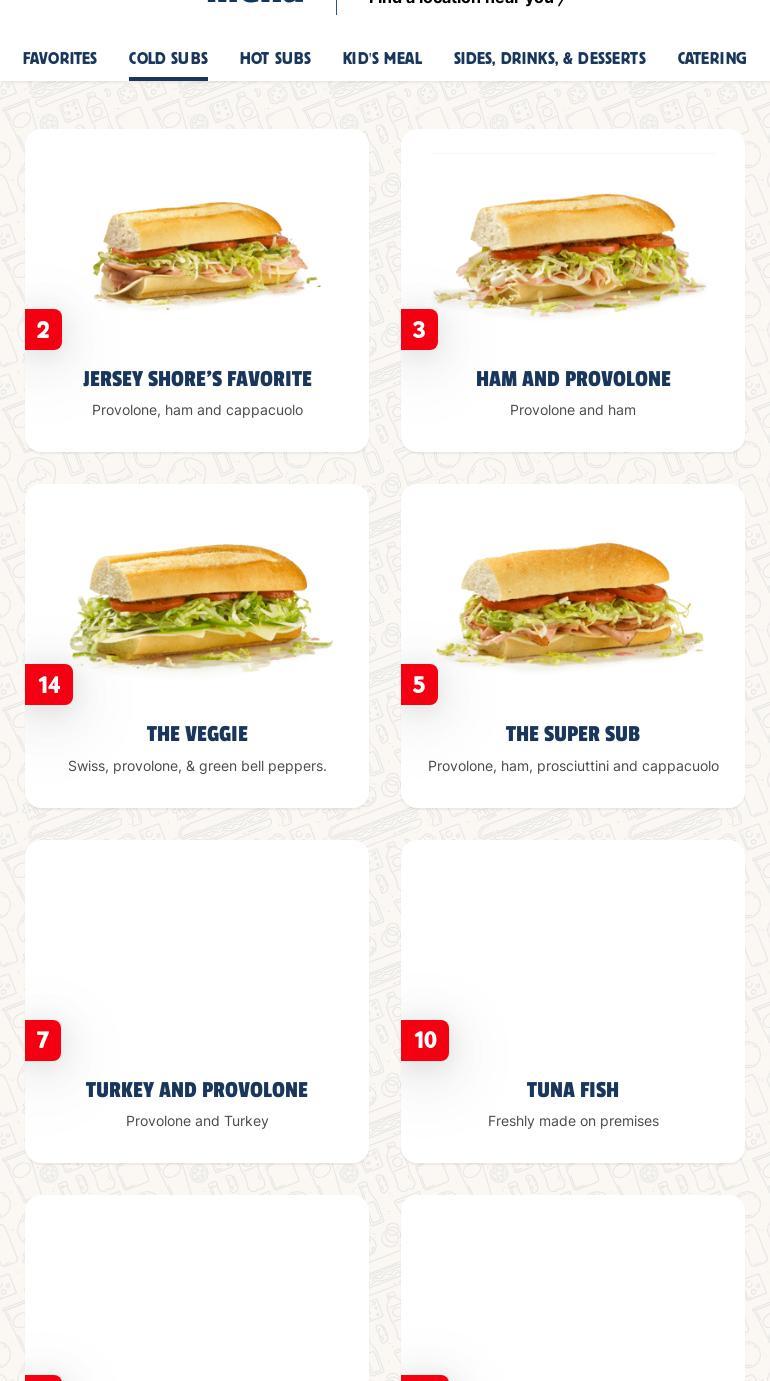Image resolution: width=770 pixels, height=1381 pixels.
Task: Open the Catering tab
Action: point(711,58)
